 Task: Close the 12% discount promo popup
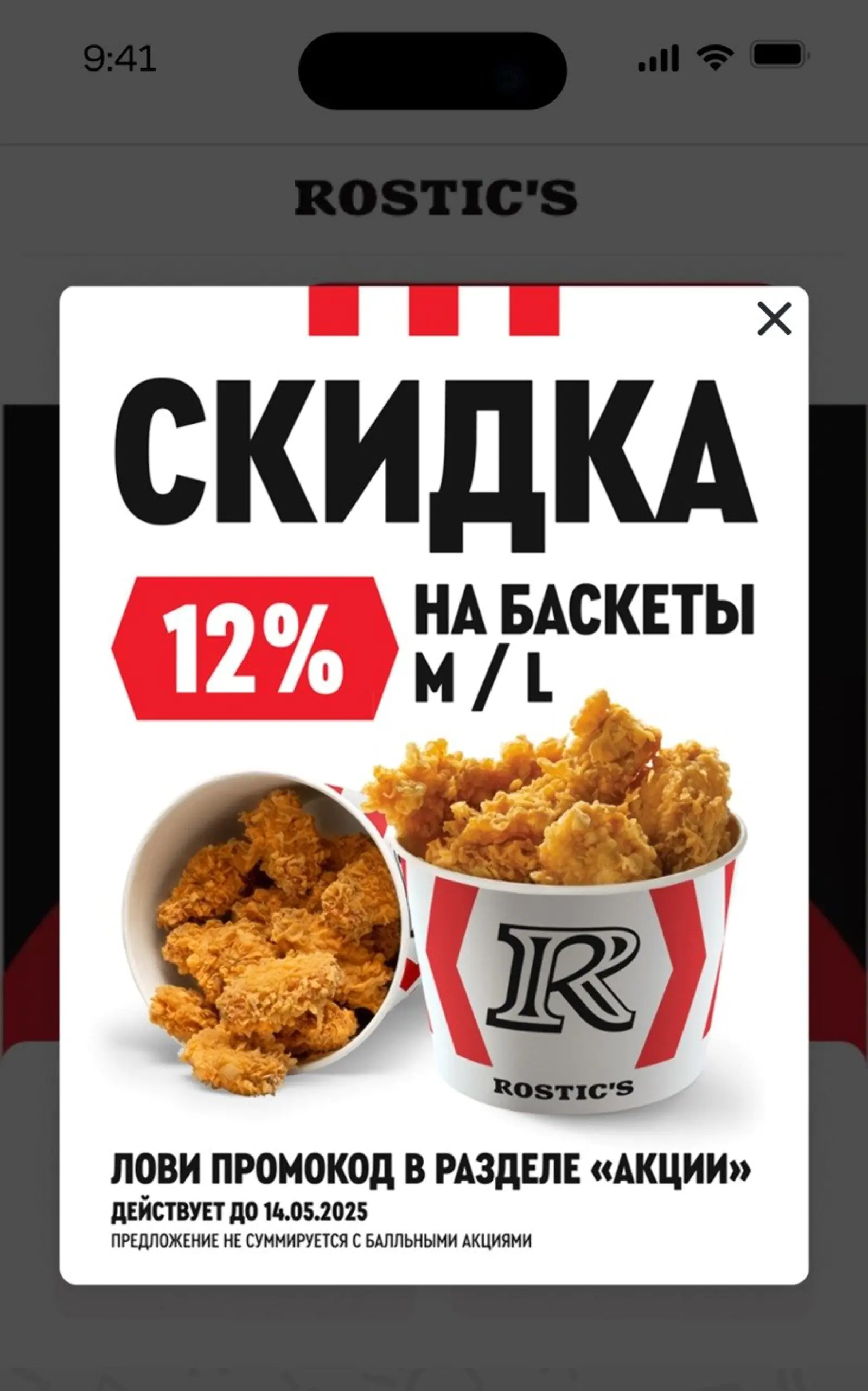point(774,318)
